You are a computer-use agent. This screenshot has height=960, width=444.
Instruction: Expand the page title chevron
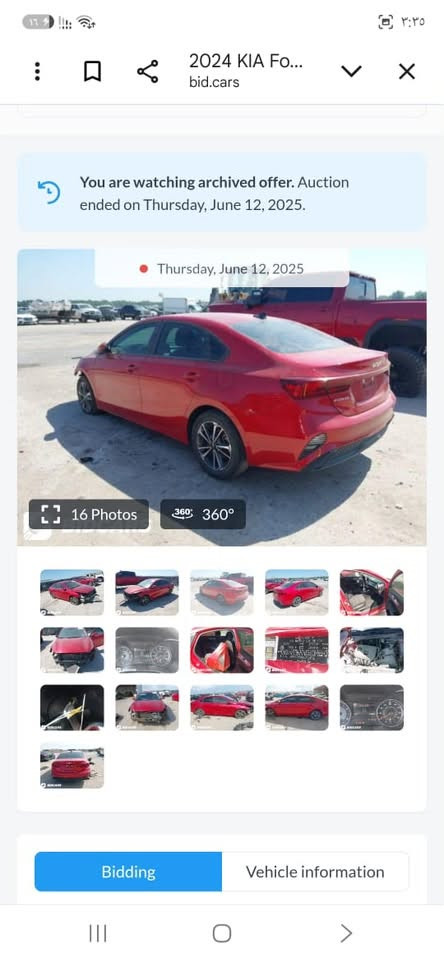[351, 72]
